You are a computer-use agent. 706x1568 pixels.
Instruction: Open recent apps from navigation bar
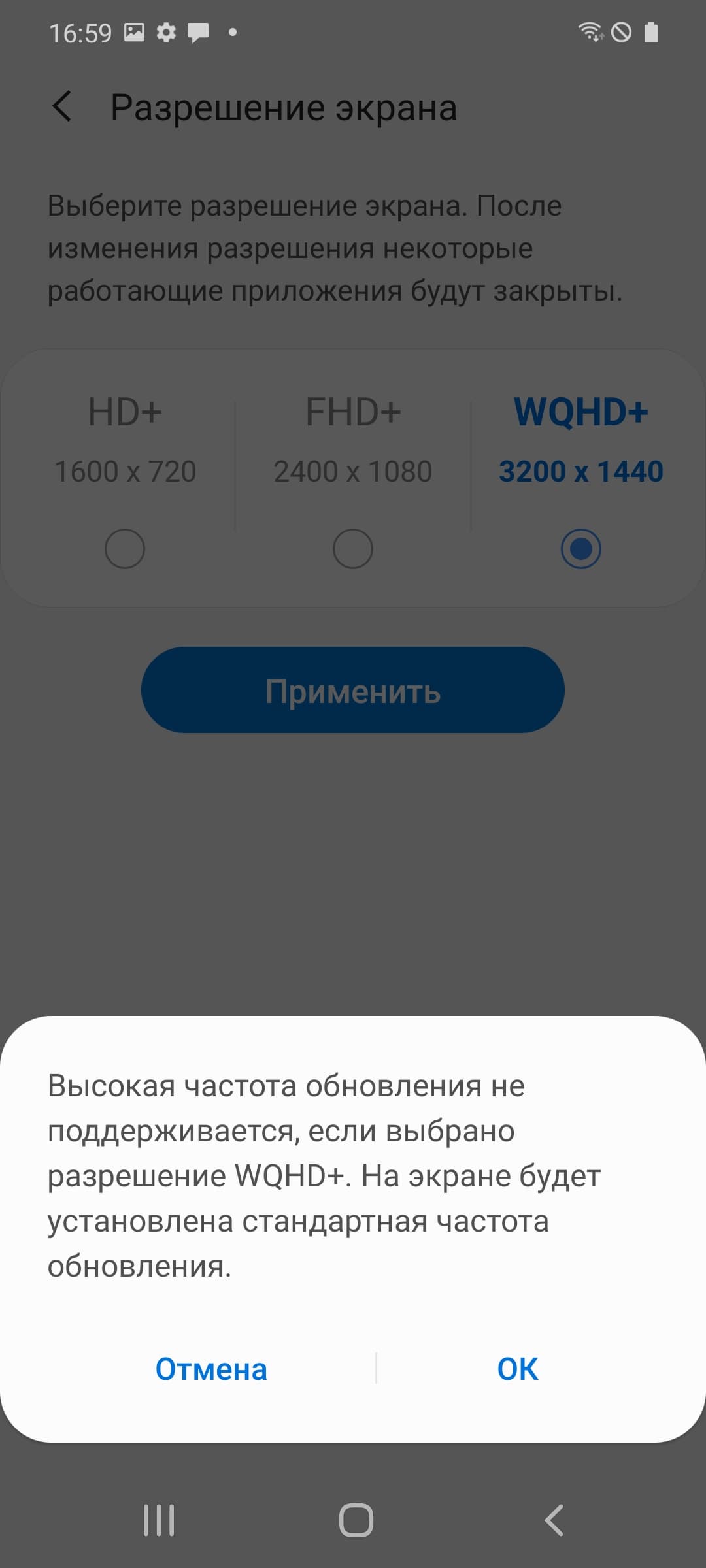click(159, 1520)
